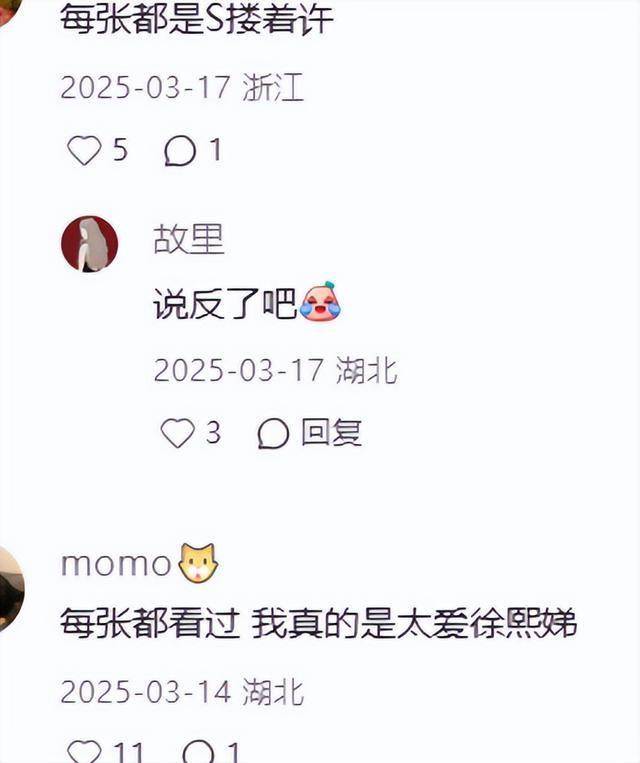640x763 pixels.
Task: Open momo's username profile
Action: (116, 563)
